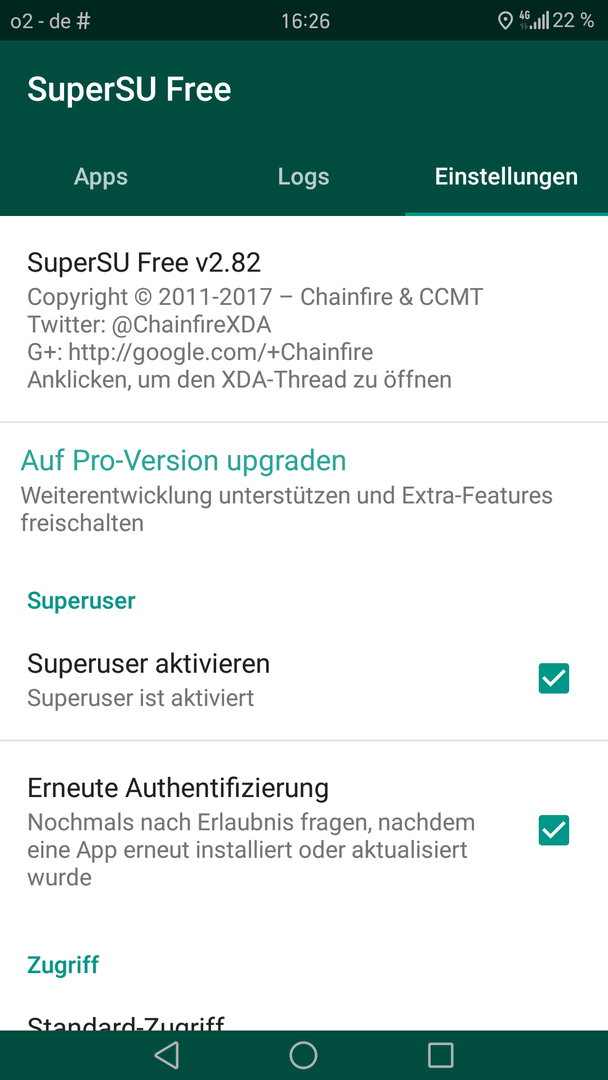The image size is (608, 1080).
Task: Open the SuperSU Free v2.82 XDA thread row
Action: coord(304,320)
